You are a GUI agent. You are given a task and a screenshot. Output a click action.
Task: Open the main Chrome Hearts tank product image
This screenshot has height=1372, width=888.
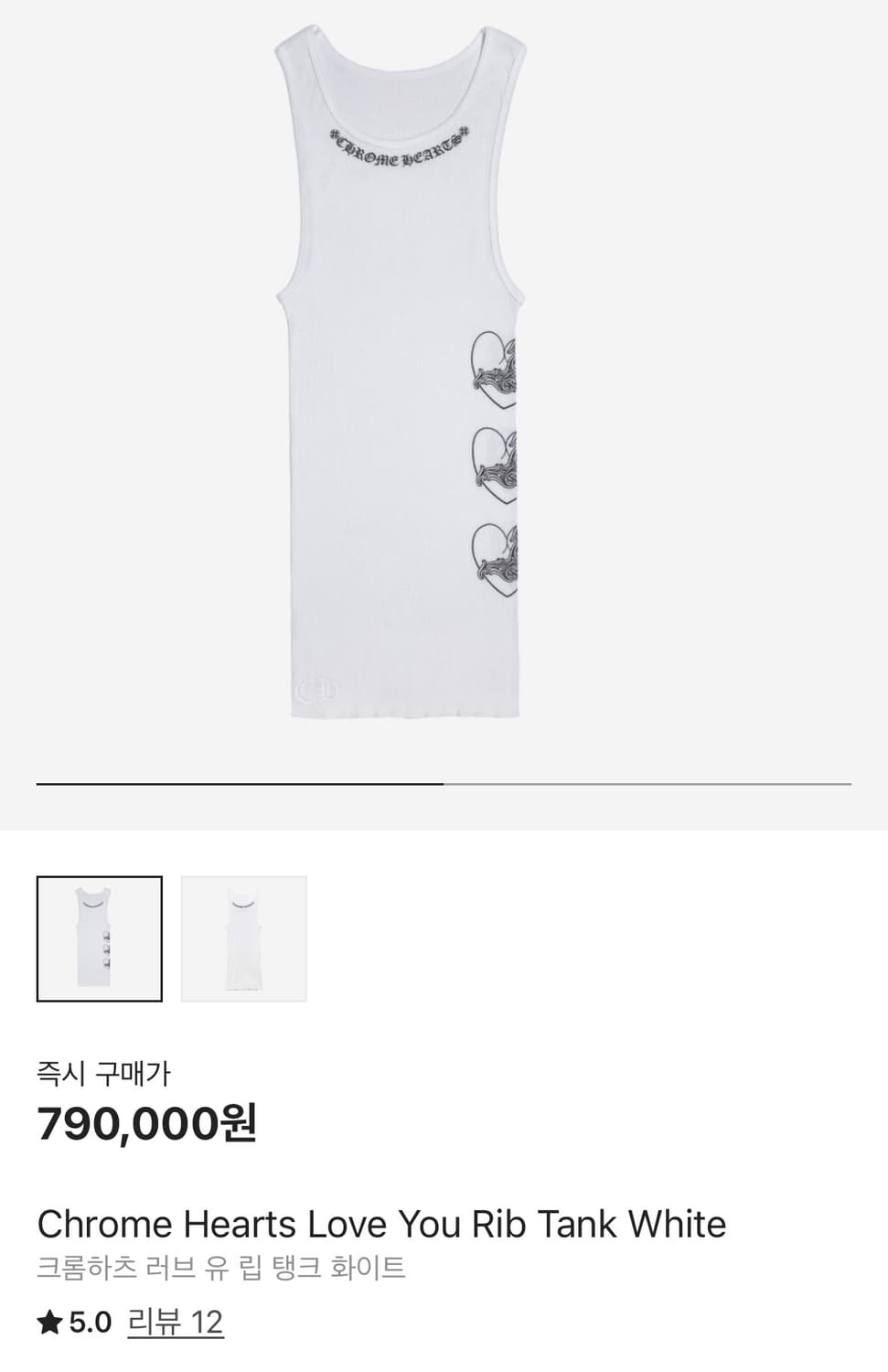(x=401, y=375)
